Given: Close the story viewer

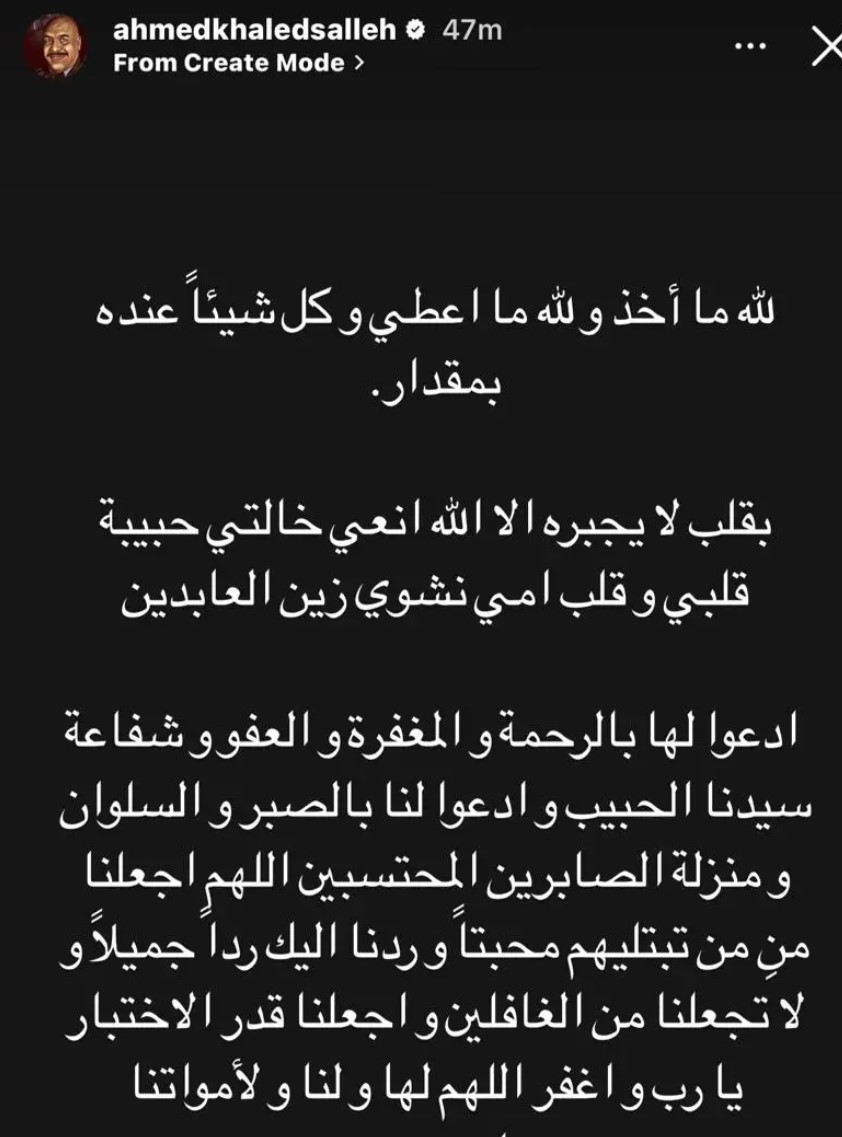Looking at the screenshot, I should pos(826,49).
